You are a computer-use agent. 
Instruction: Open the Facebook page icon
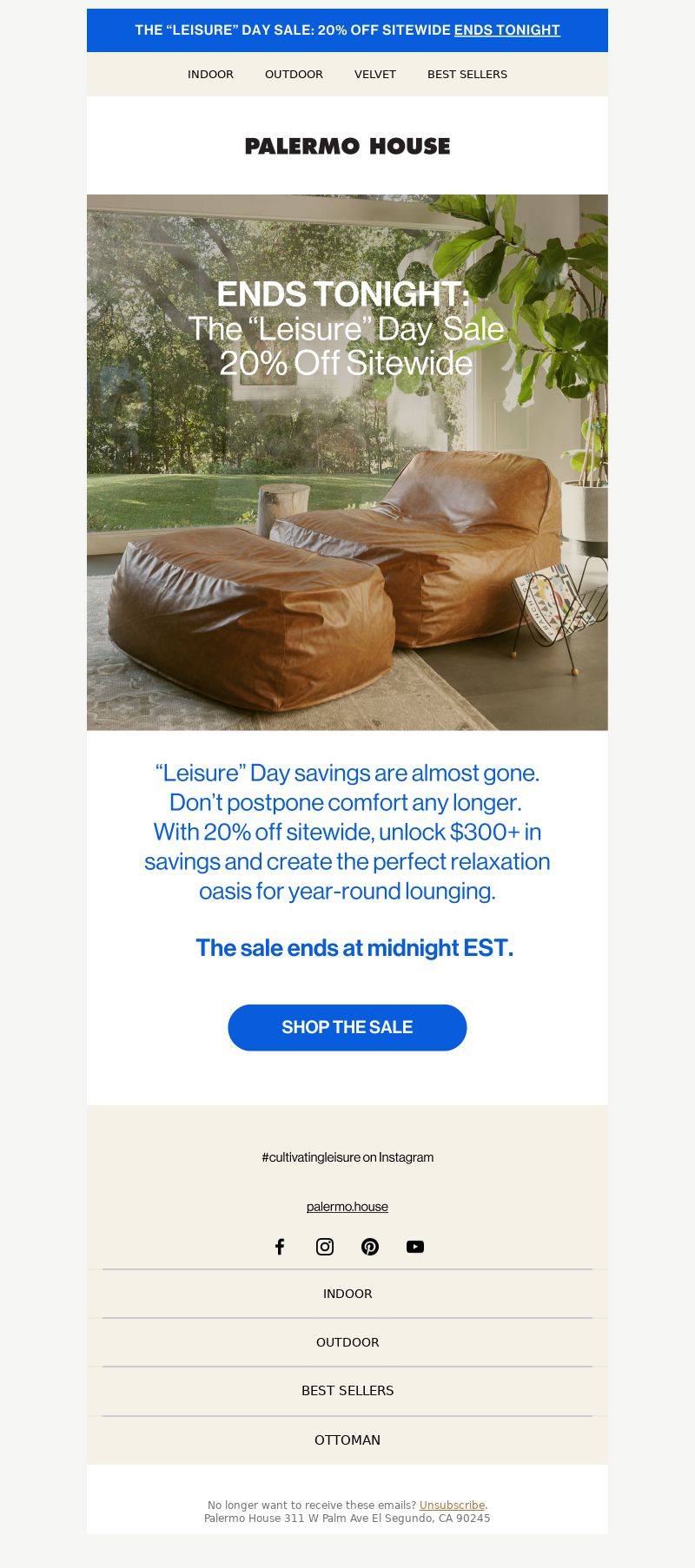tap(280, 1247)
